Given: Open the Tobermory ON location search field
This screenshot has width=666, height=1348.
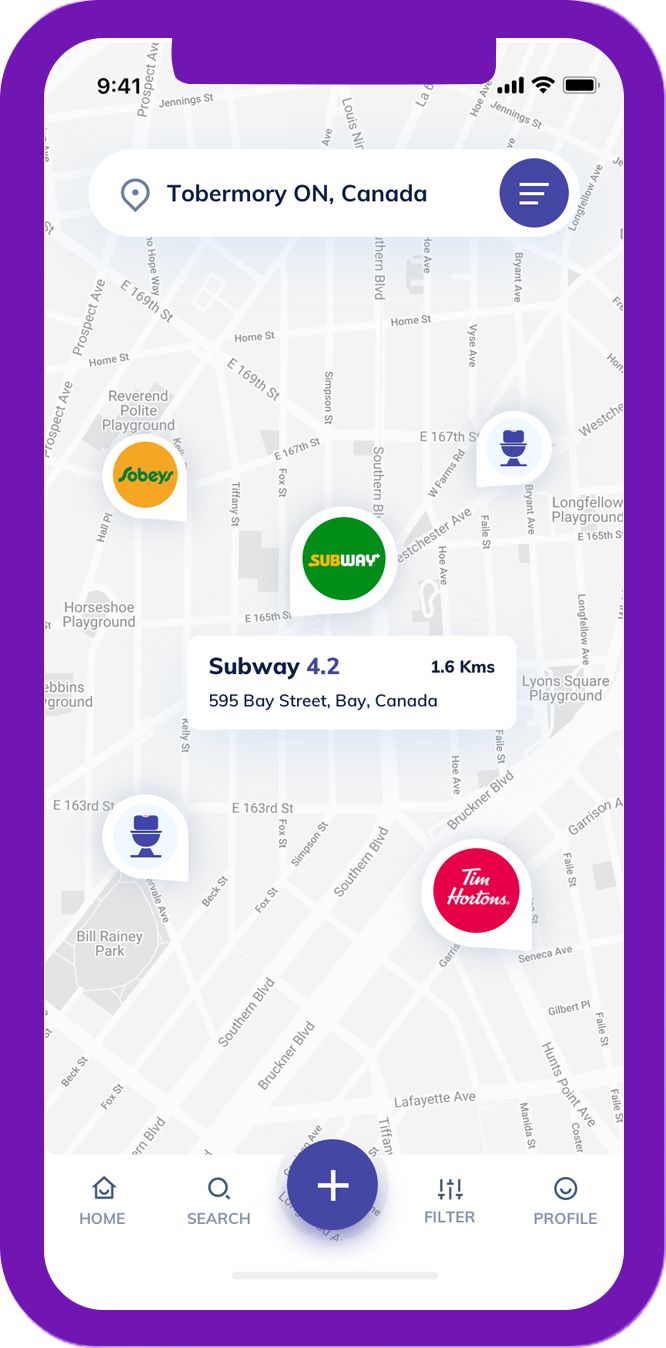Looking at the screenshot, I should pos(296,194).
